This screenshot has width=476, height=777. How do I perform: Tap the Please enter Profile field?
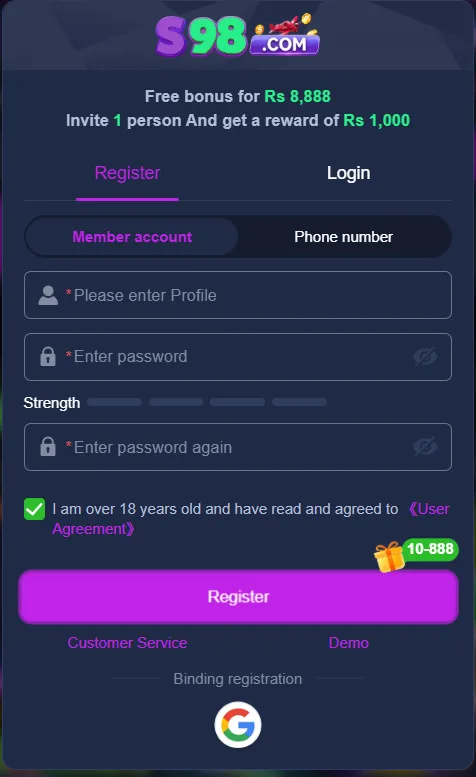point(238,295)
